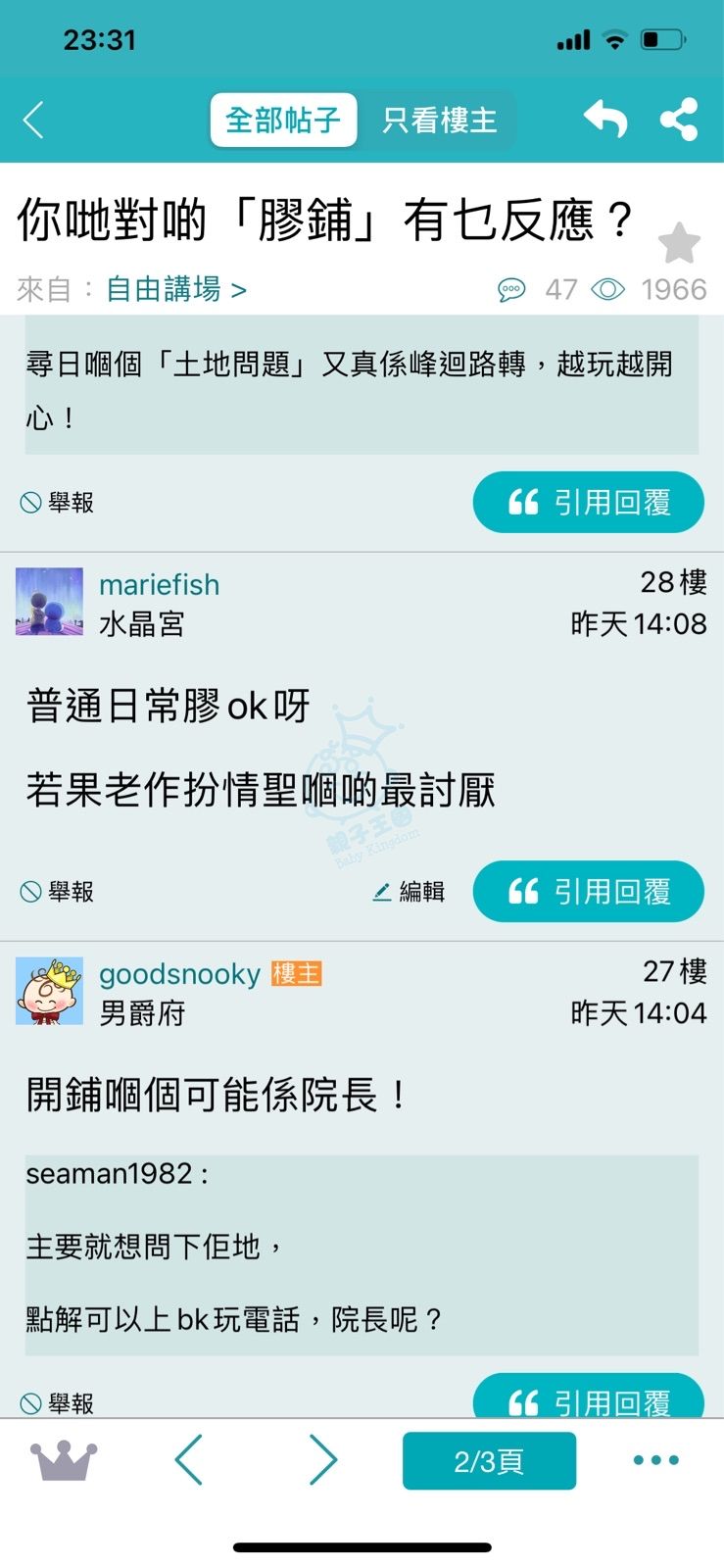Favorite this thread with the star
Screen dimensions: 724x1568
[x=679, y=243]
